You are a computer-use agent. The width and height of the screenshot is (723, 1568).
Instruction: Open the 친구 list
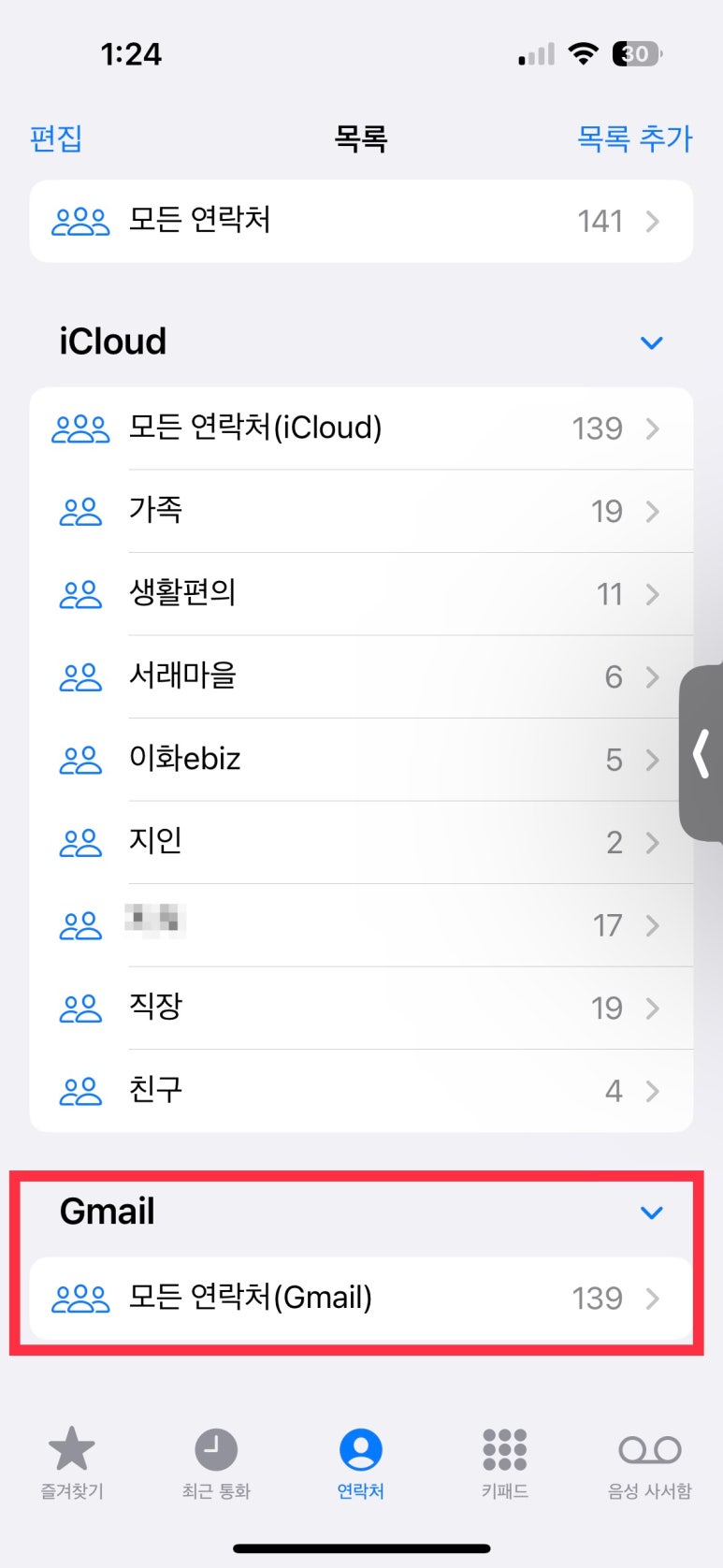[x=361, y=1091]
